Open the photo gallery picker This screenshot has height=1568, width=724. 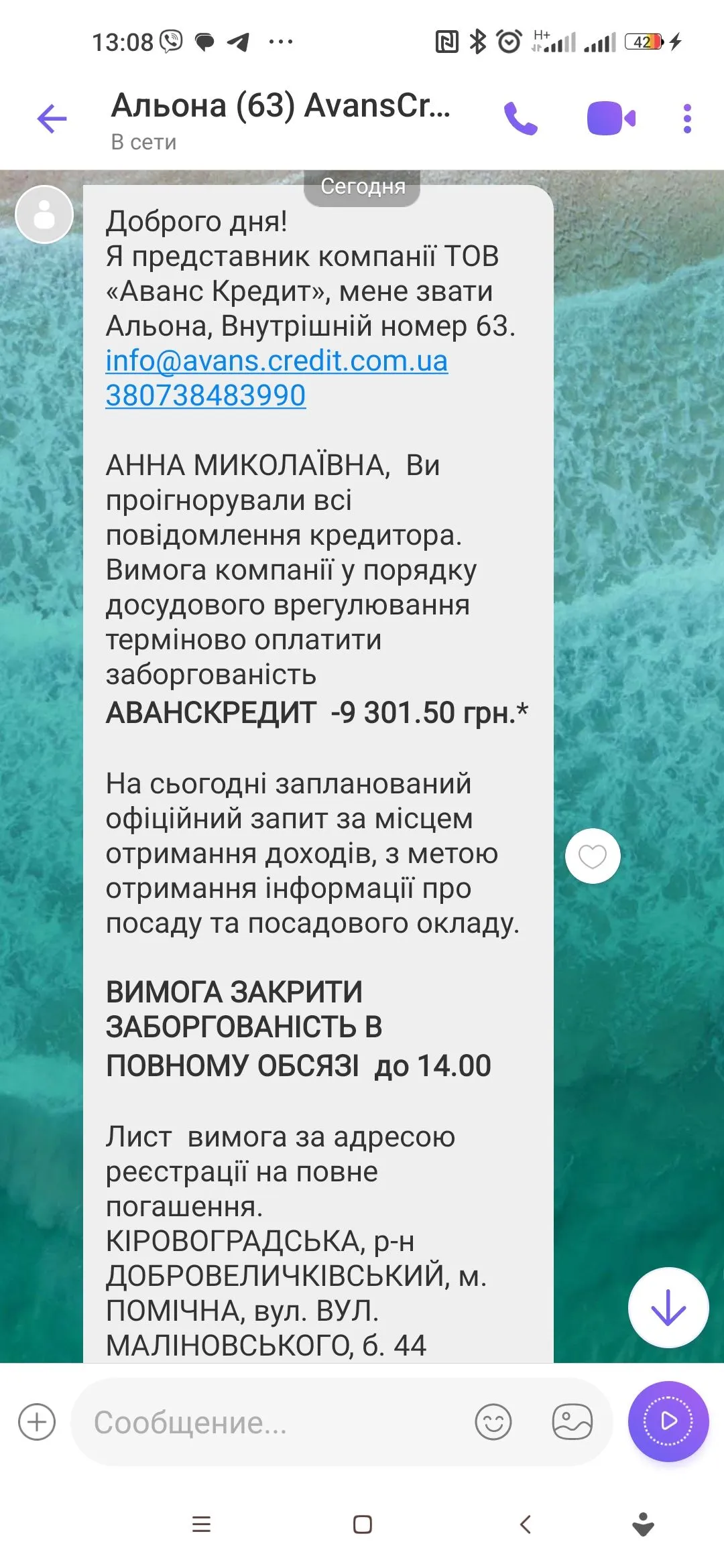click(572, 1422)
